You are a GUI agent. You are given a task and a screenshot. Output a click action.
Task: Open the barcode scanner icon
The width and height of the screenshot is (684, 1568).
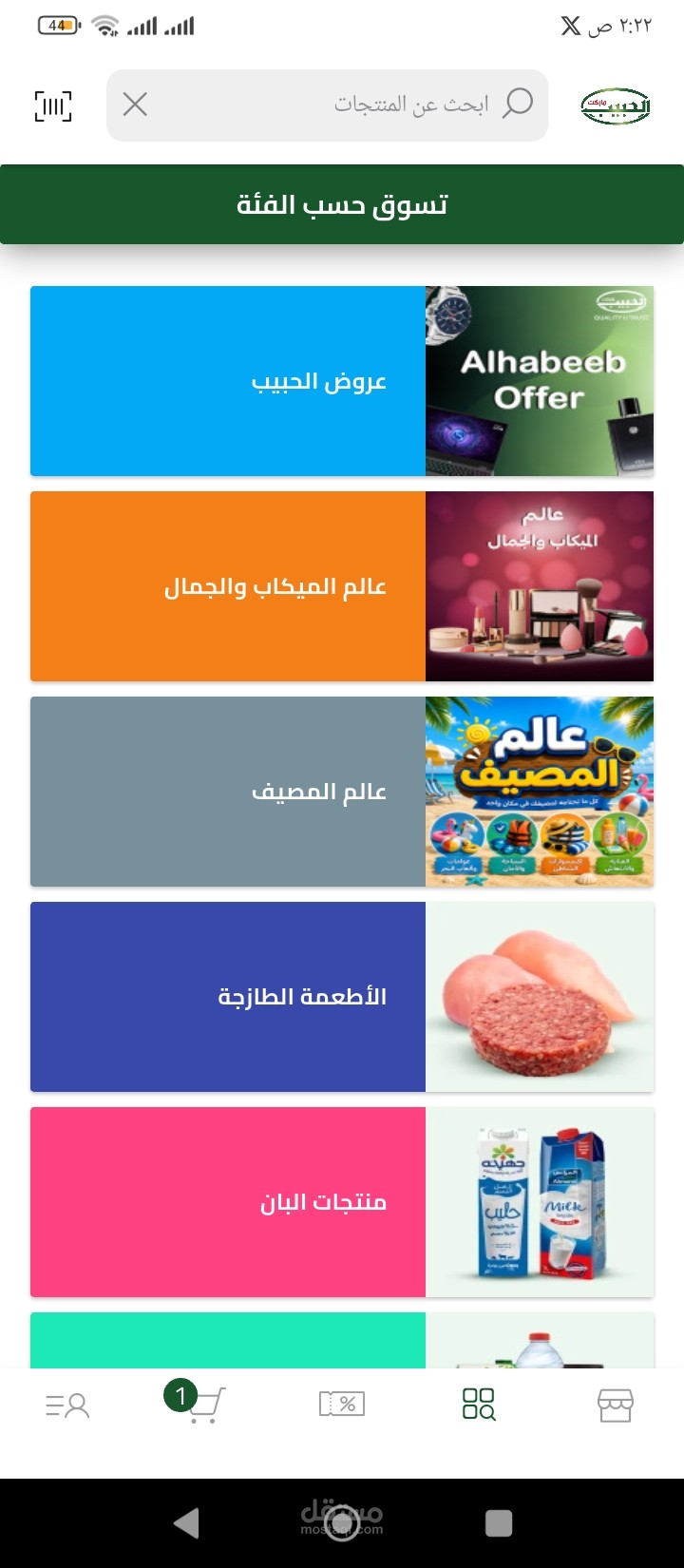53,105
